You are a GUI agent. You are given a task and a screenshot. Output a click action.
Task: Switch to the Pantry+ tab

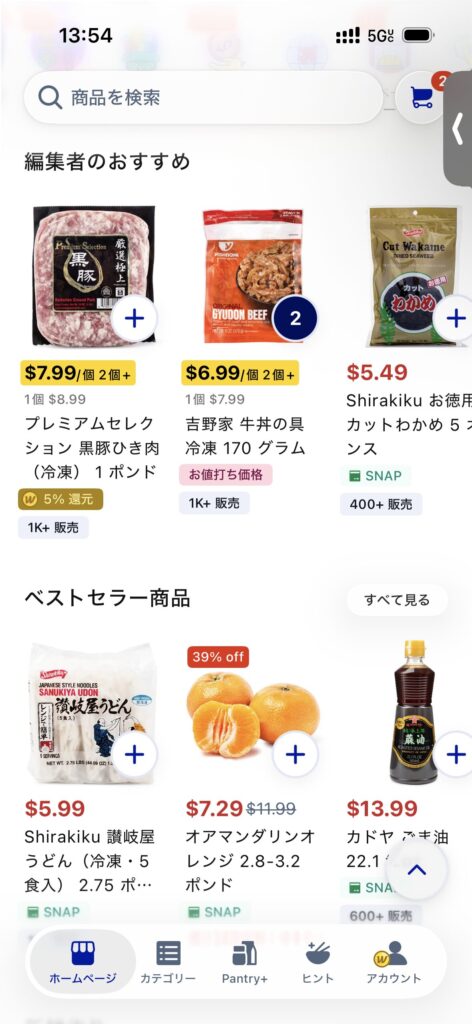244,962
